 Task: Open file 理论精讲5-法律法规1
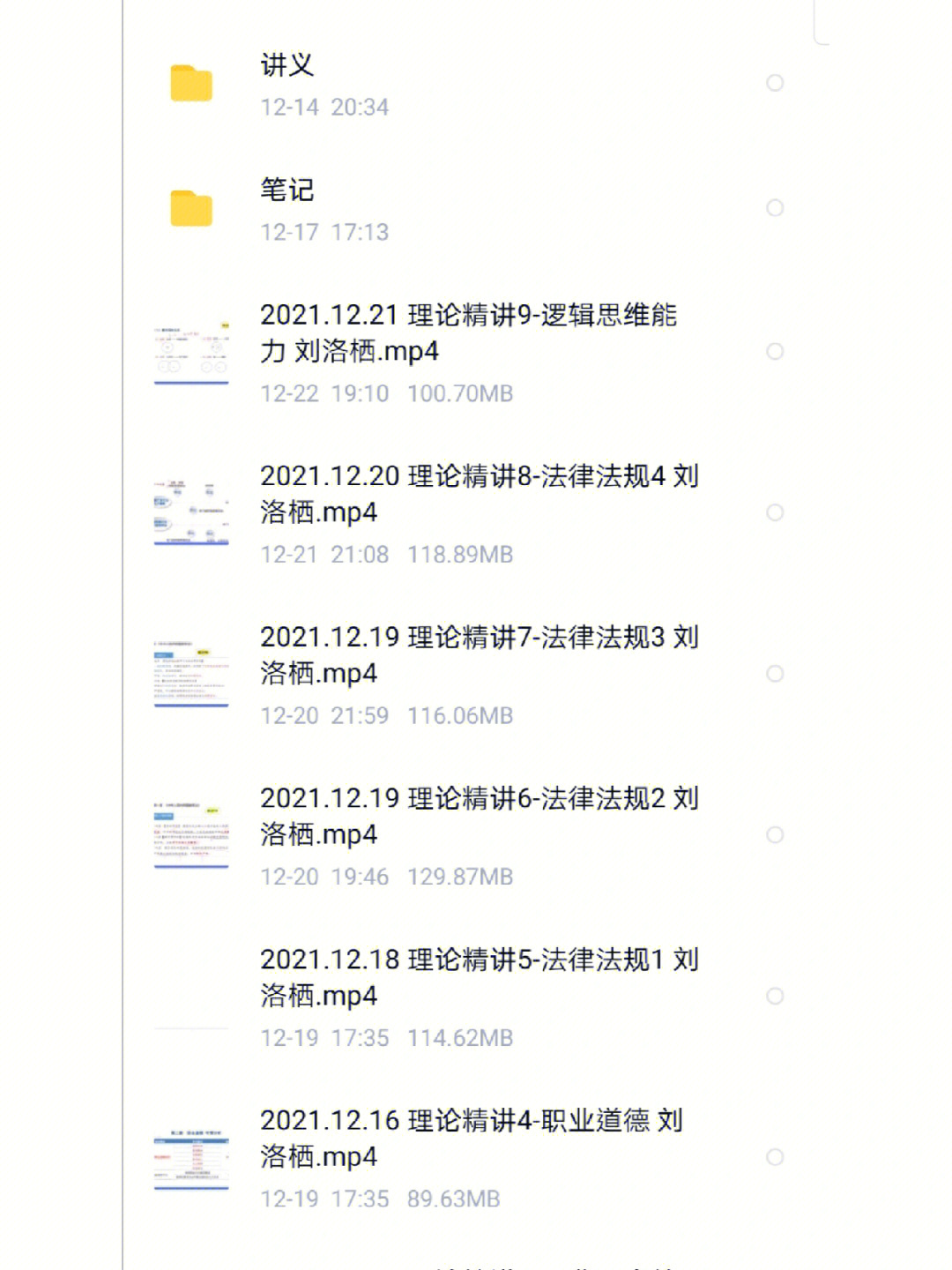[479, 977]
